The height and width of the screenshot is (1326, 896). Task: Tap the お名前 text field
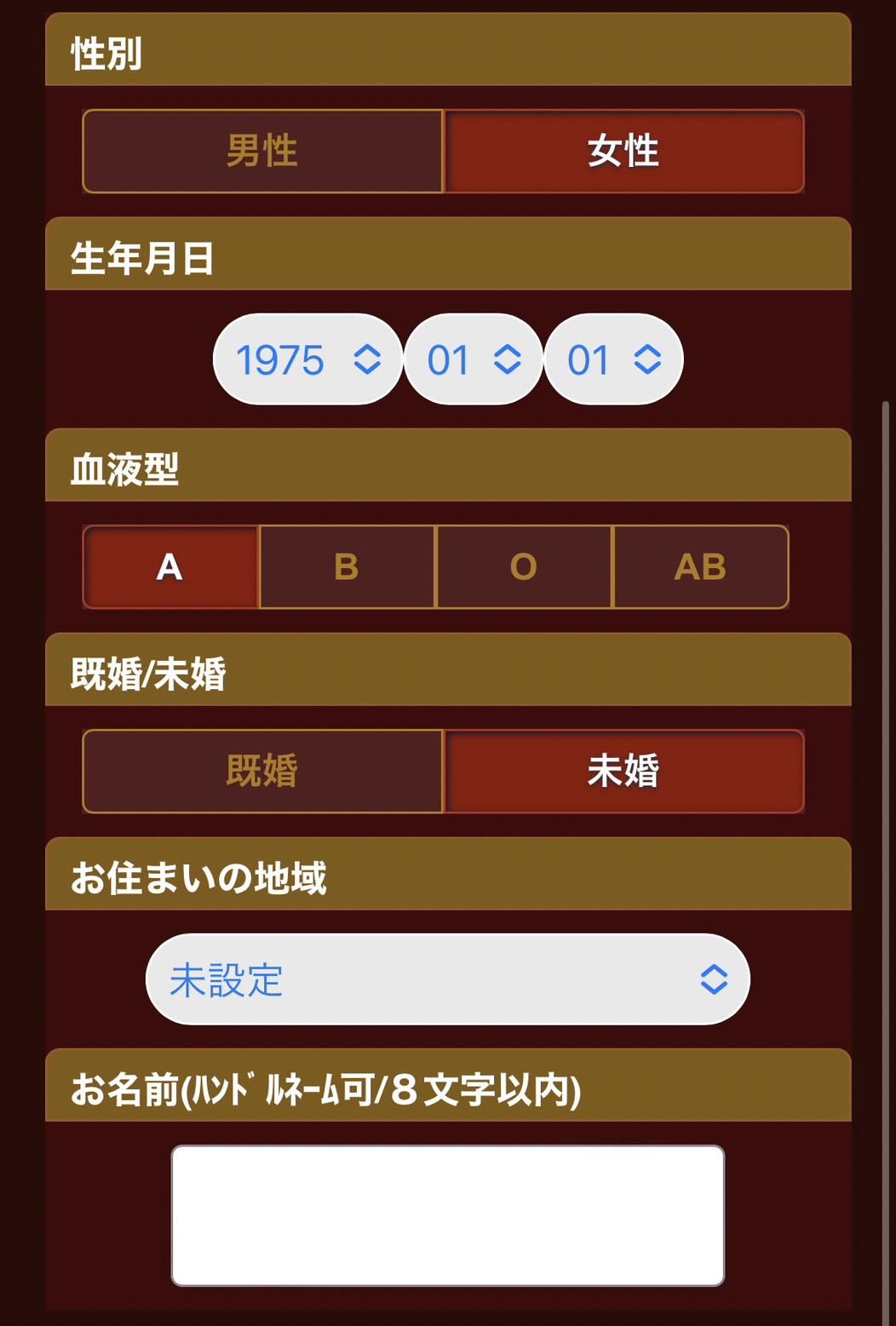pos(448,1215)
